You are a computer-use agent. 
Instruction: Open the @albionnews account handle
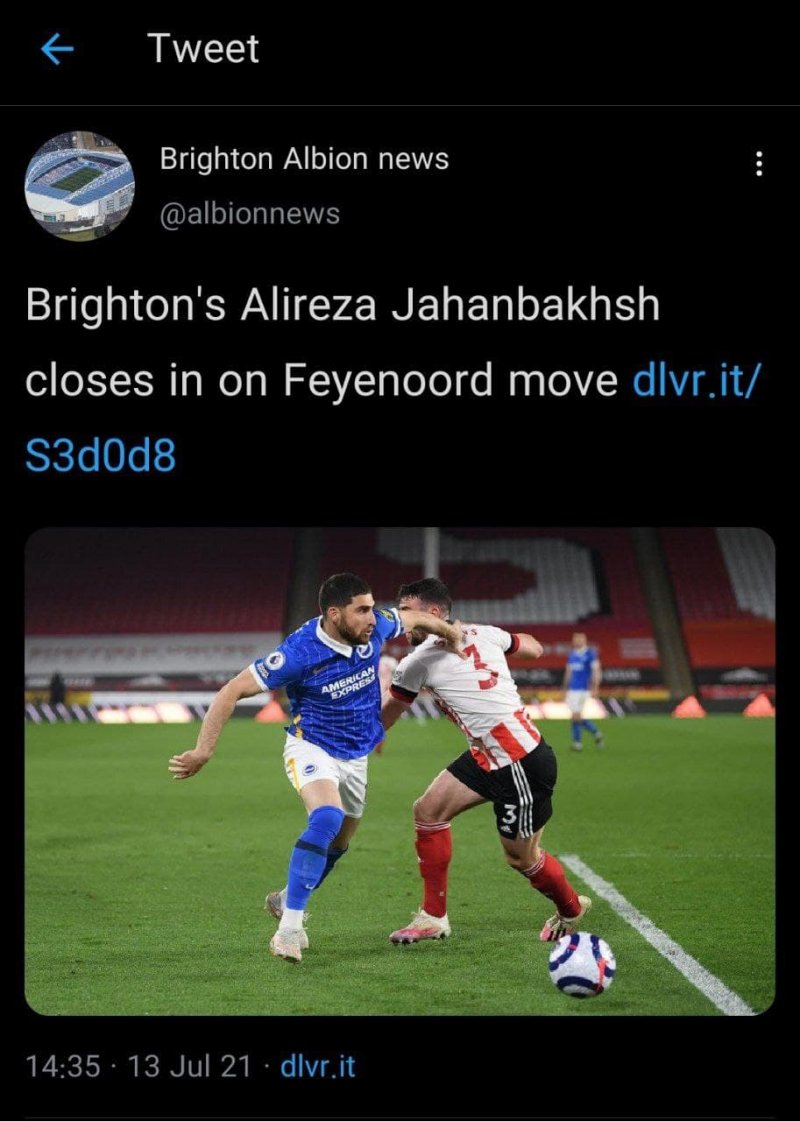pos(249,213)
